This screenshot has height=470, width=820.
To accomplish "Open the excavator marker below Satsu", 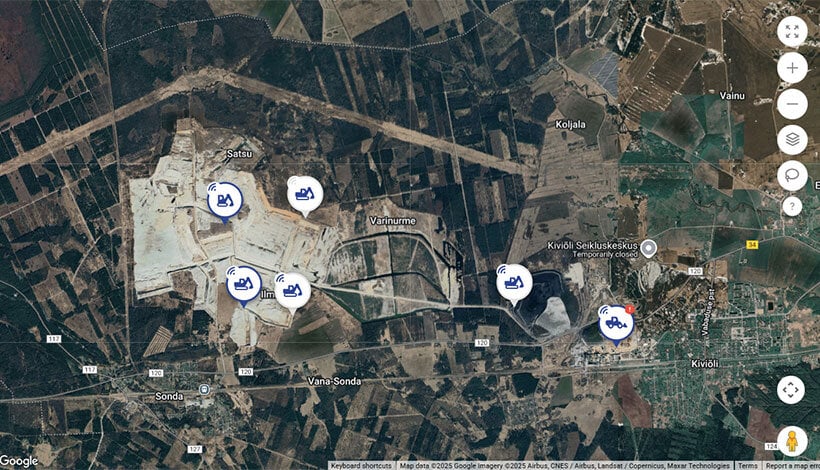I will [225, 199].
